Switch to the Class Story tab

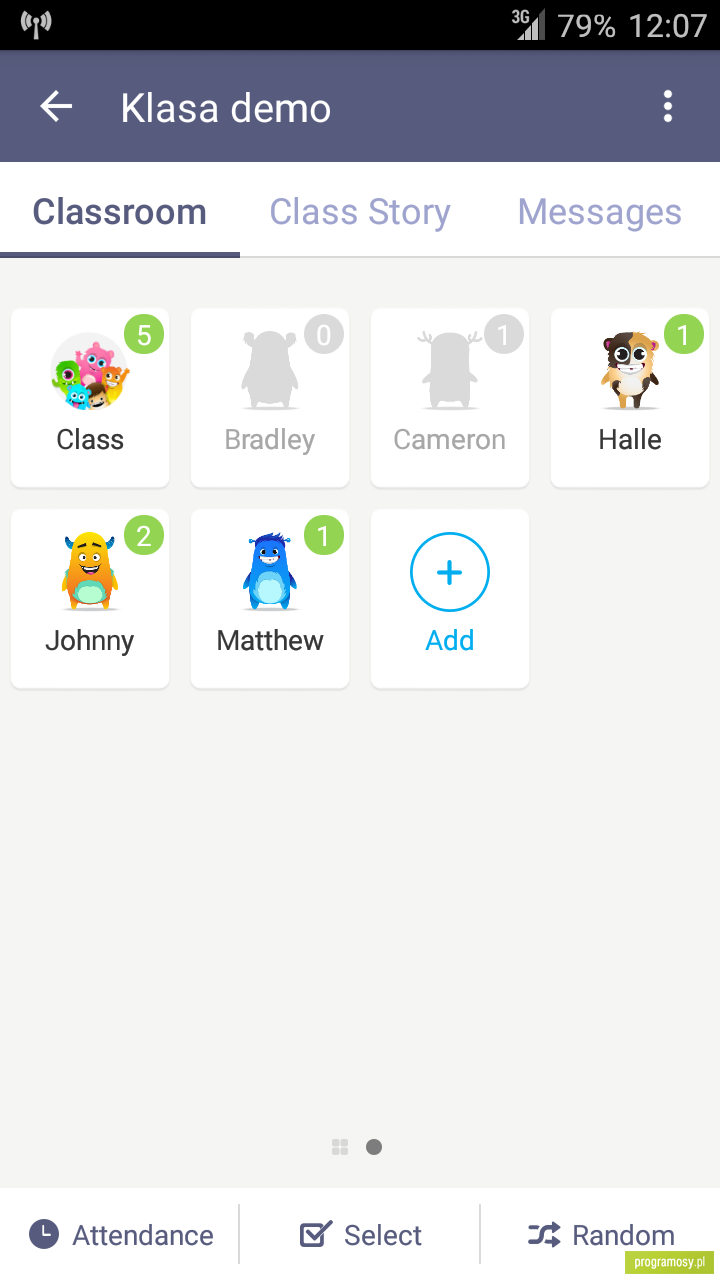click(360, 212)
